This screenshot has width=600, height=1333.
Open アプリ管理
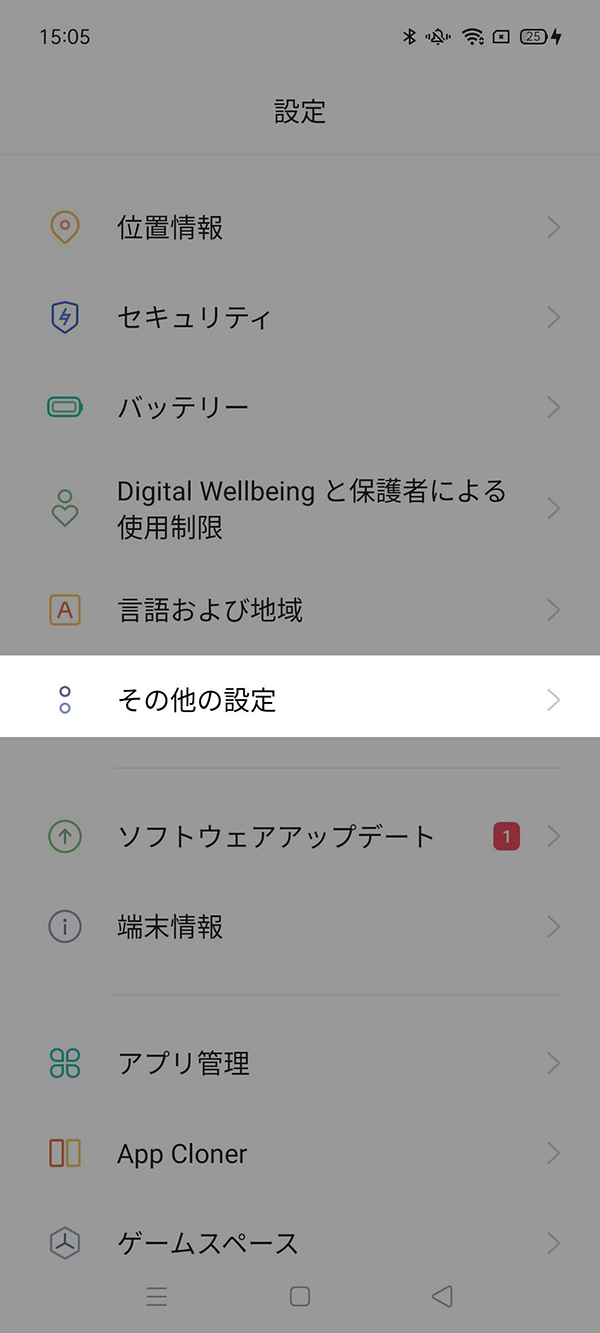(x=300, y=1063)
